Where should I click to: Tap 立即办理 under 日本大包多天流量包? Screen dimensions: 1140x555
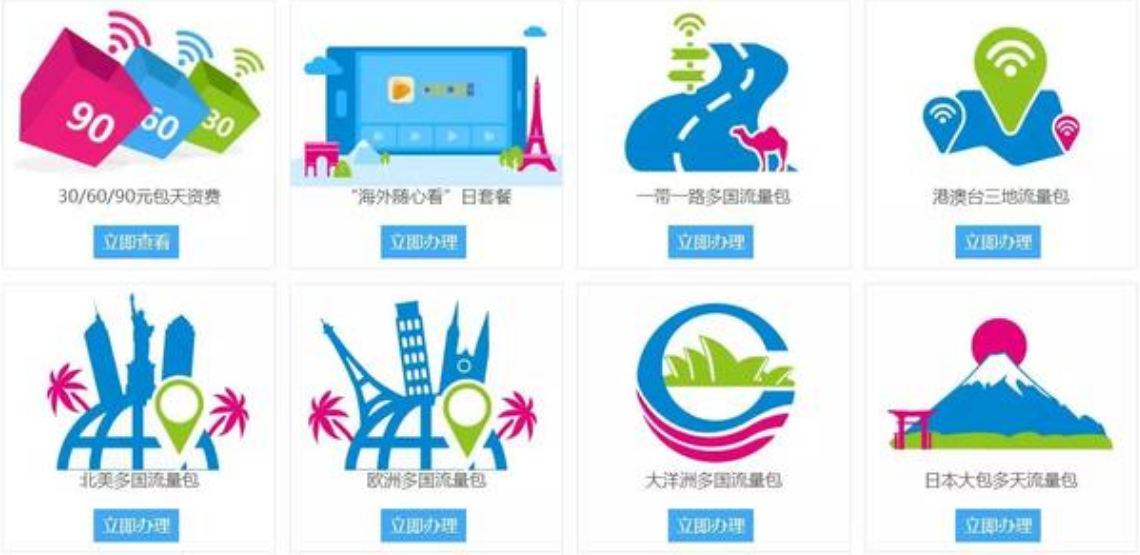[998, 525]
